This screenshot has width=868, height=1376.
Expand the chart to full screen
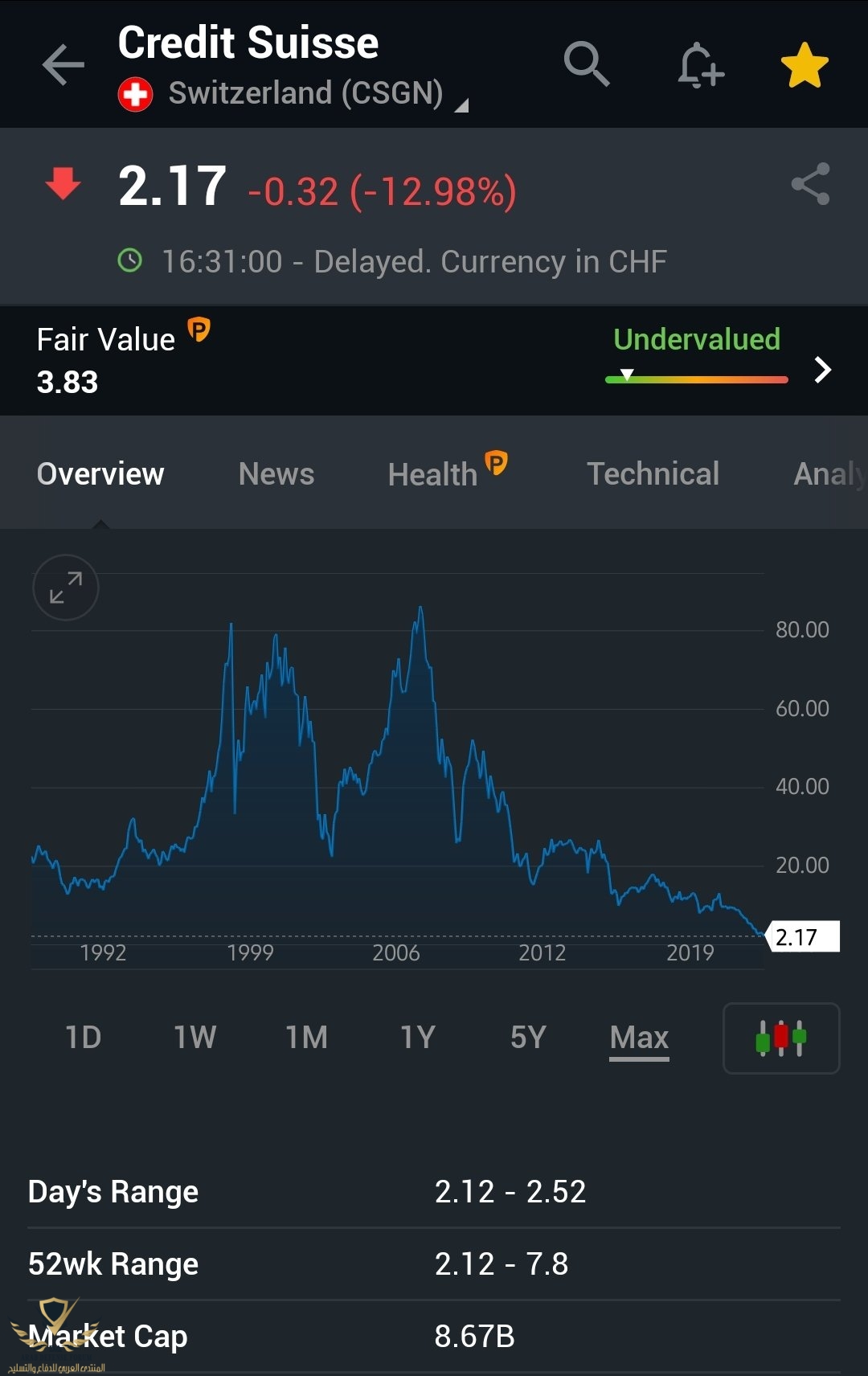pos(66,588)
